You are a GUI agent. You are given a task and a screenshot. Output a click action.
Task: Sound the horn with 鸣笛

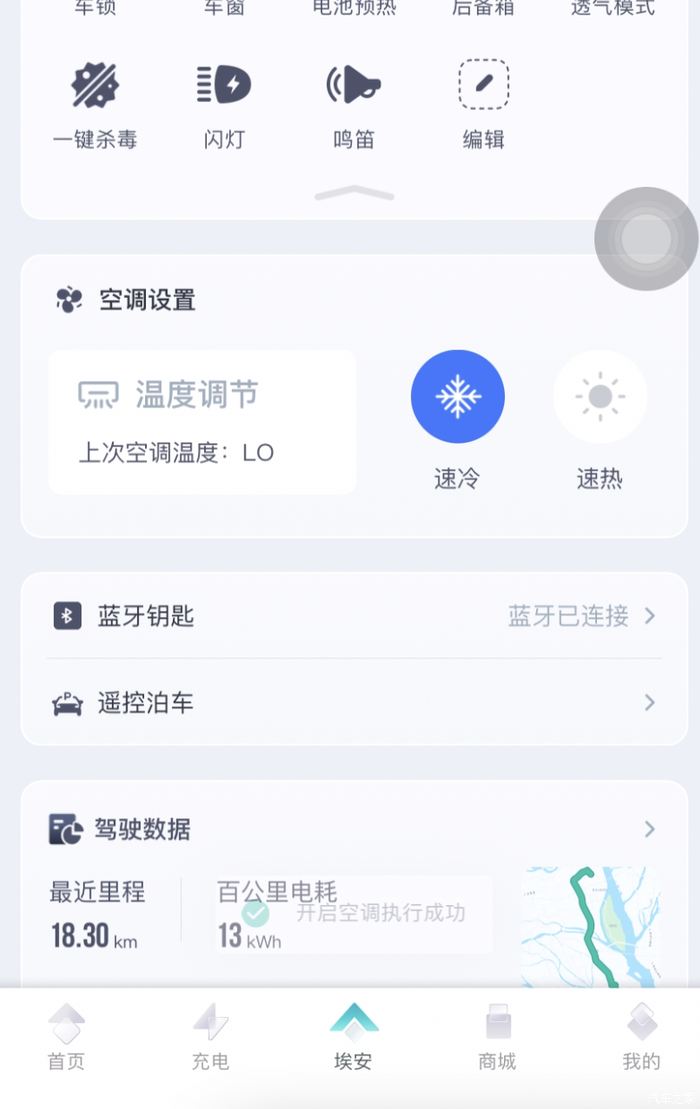pos(353,103)
